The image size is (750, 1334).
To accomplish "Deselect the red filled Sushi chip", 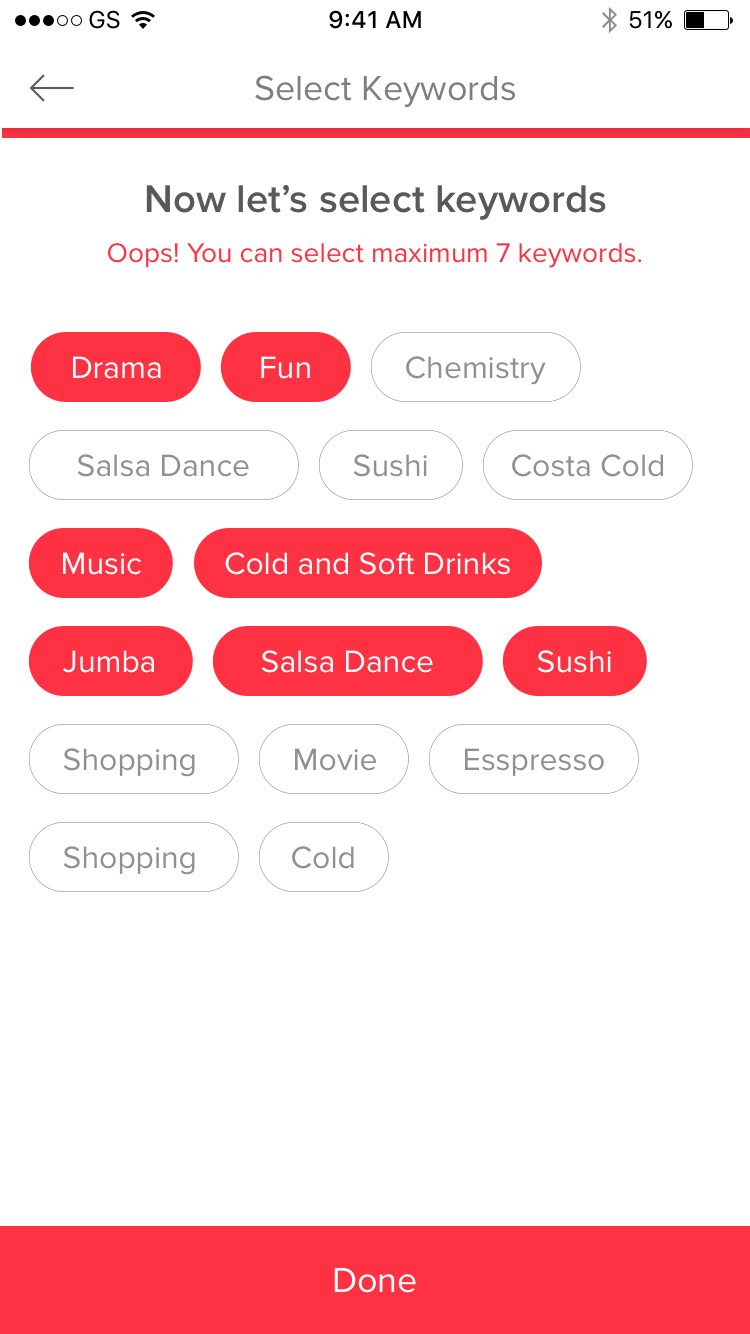I will [575, 661].
